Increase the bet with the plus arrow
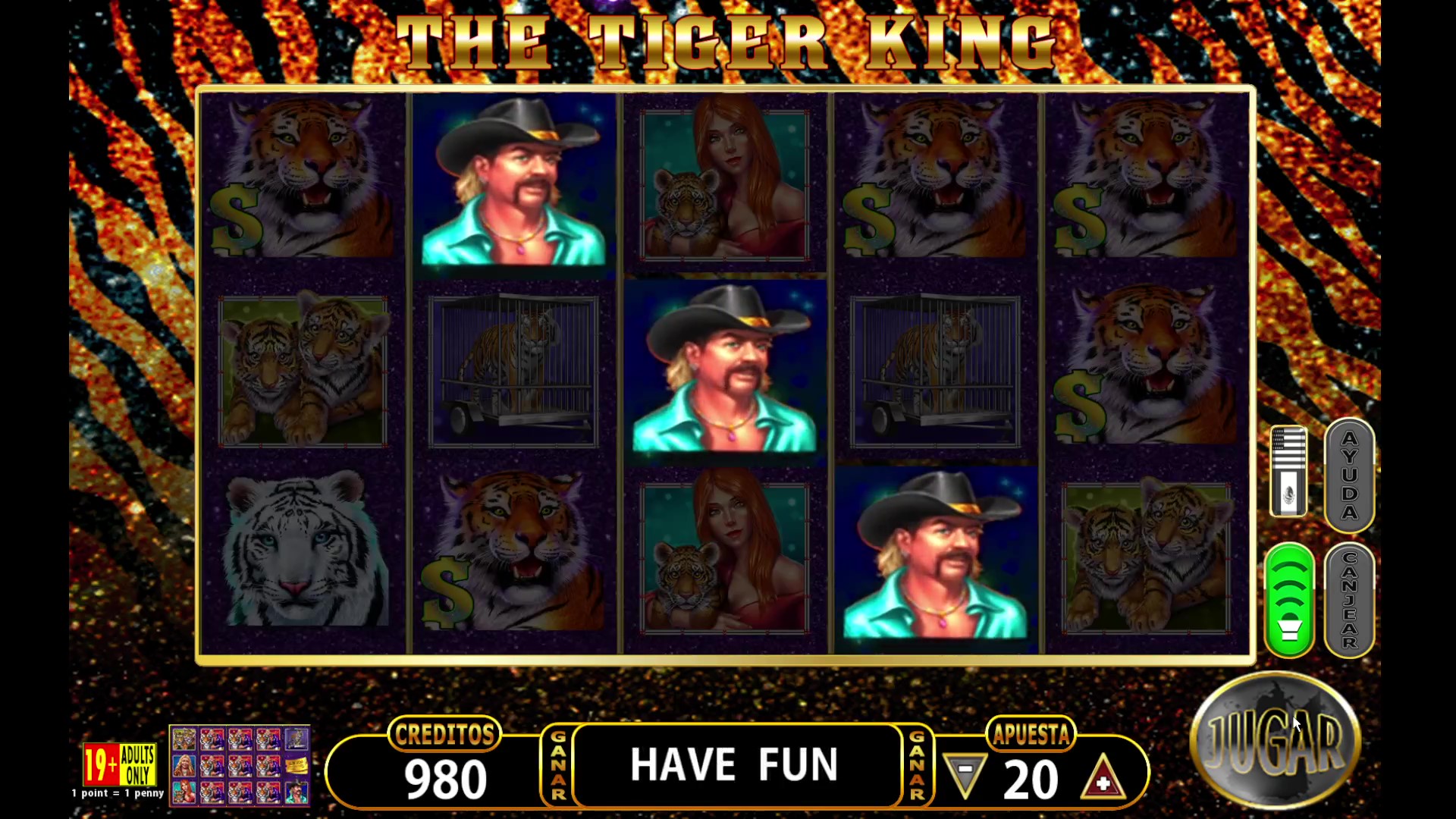 pyautogui.click(x=1103, y=777)
